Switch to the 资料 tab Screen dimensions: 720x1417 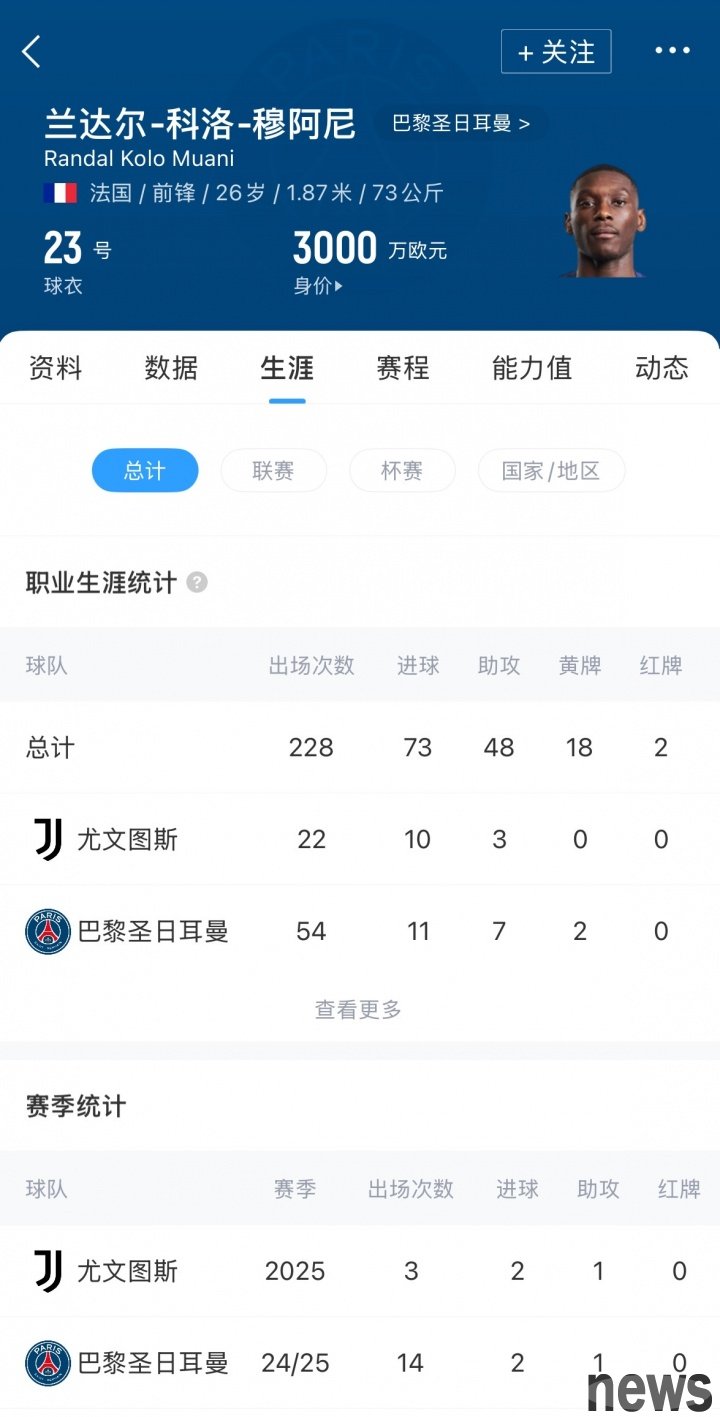click(55, 368)
